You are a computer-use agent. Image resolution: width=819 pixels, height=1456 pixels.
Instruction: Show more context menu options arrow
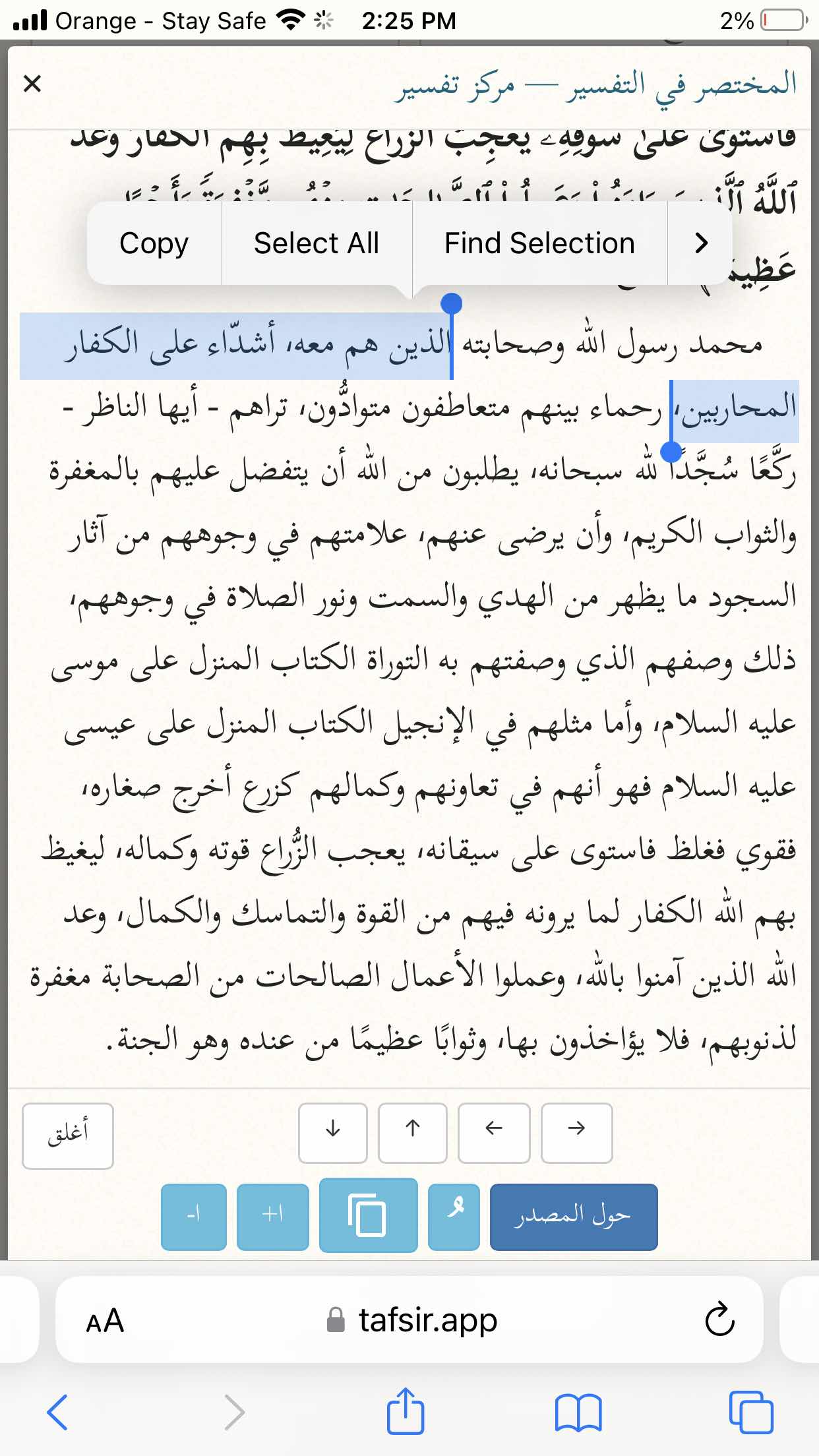pos(701,243)
